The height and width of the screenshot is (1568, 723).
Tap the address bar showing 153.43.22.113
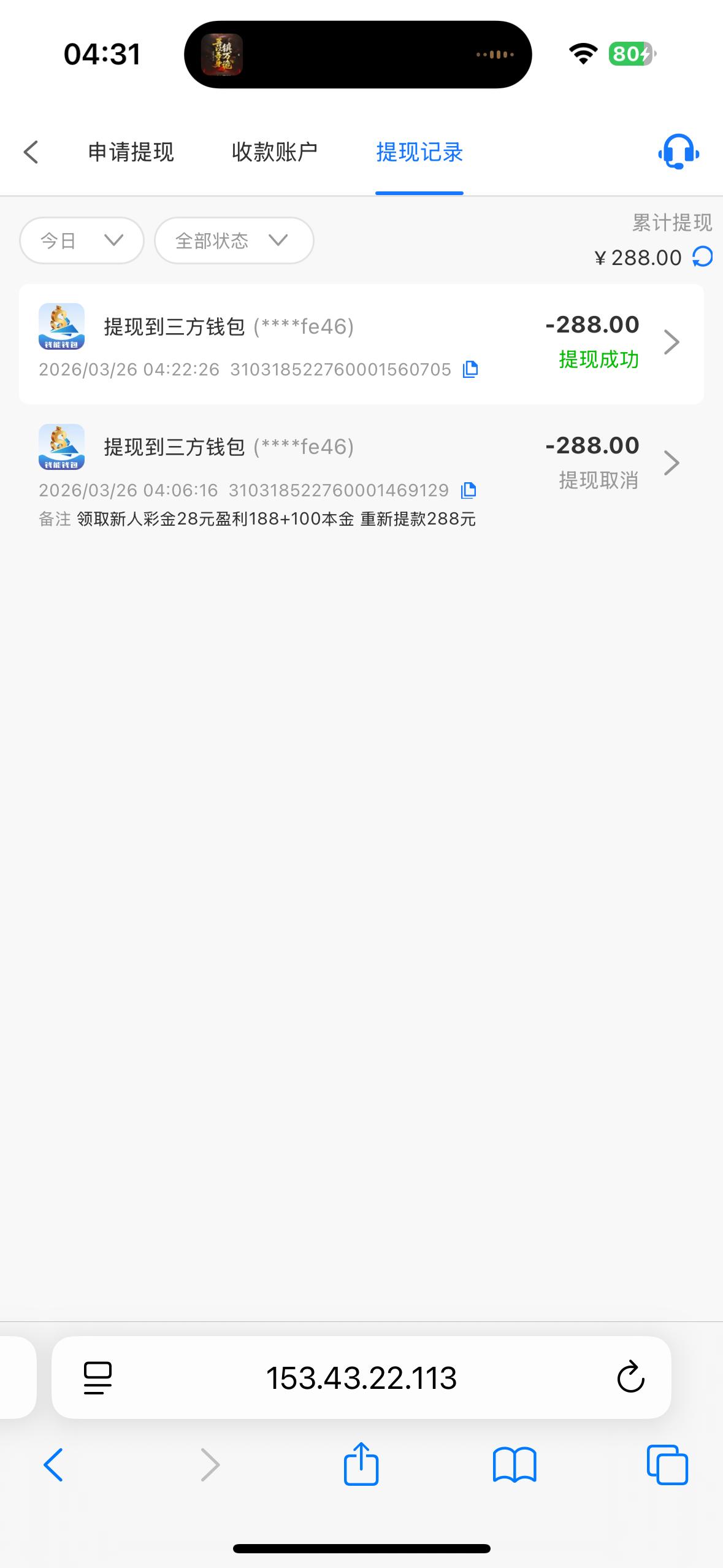(361, 1378)
